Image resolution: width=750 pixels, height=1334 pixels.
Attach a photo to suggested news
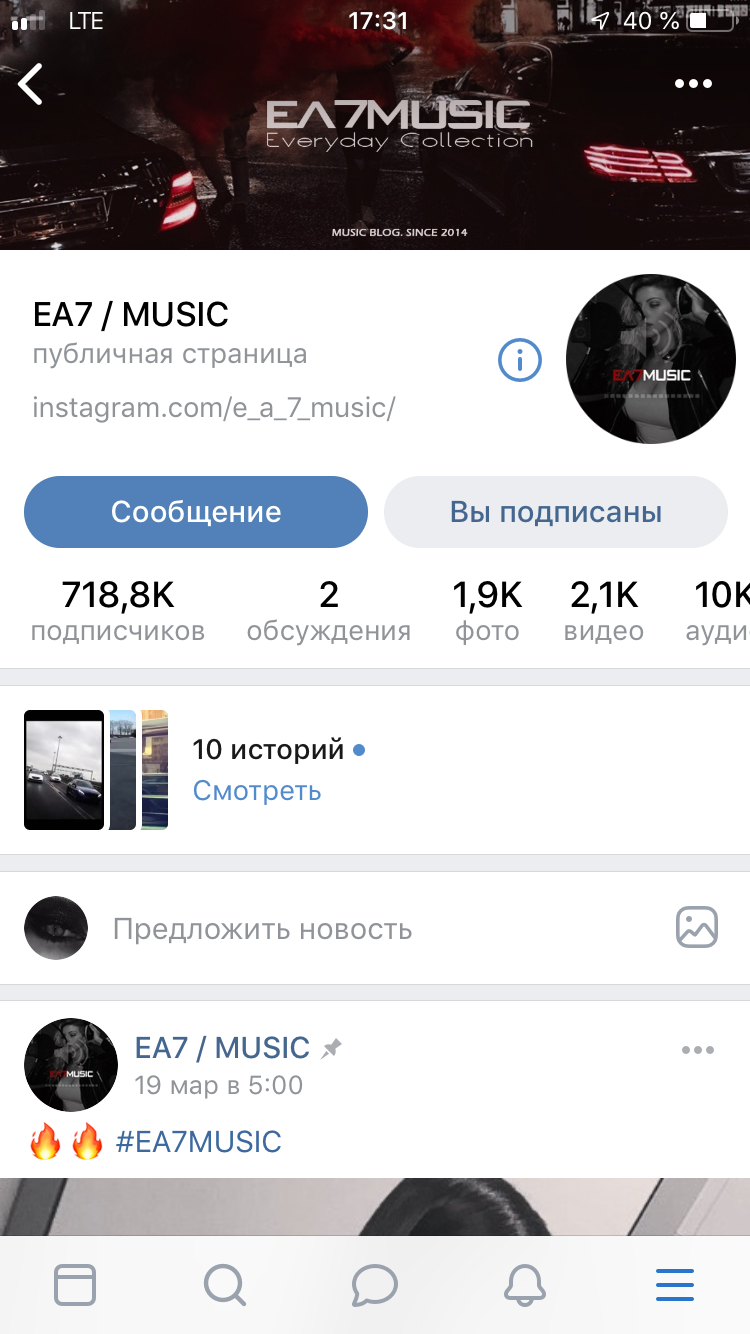point(697,927)
